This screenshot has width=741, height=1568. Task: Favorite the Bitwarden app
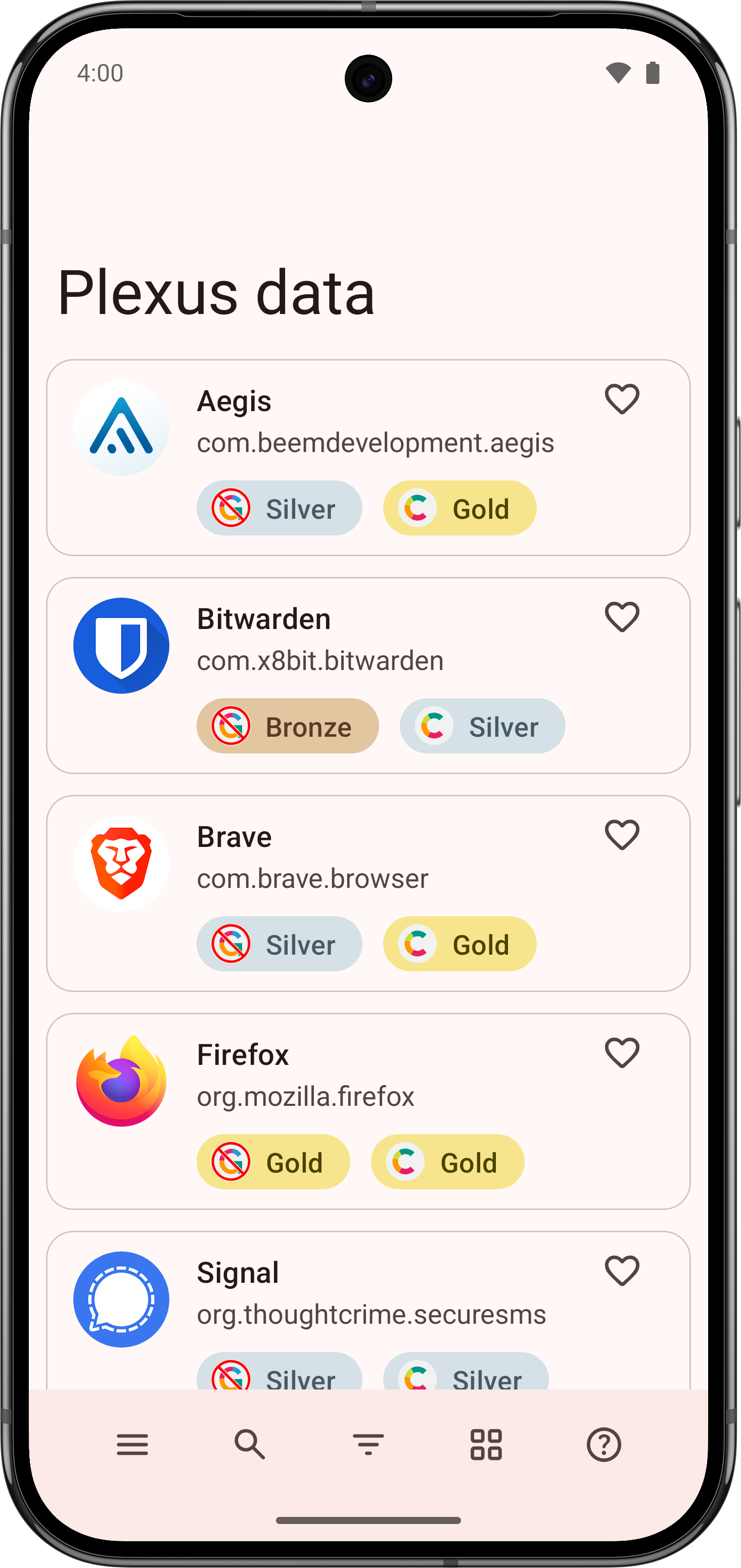(622, 617)
